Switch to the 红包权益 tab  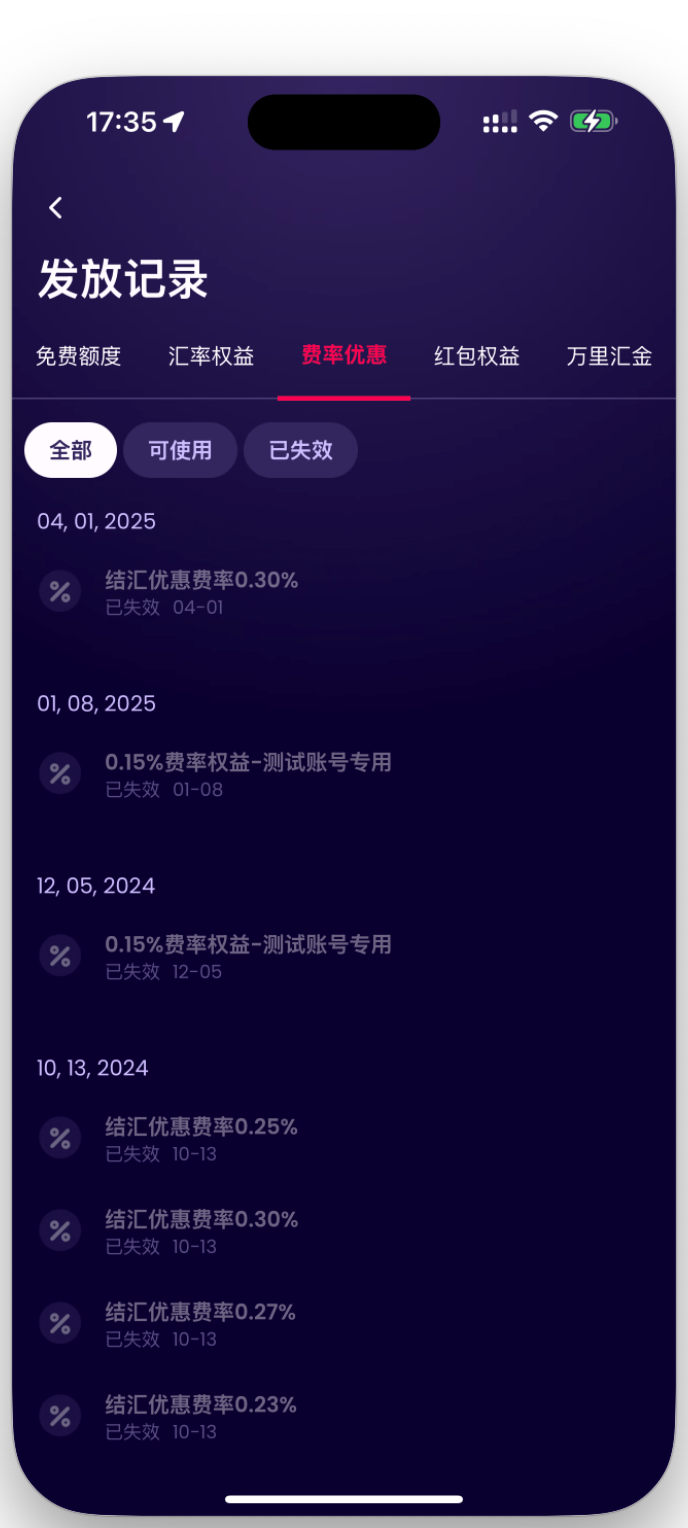(477, 356)
